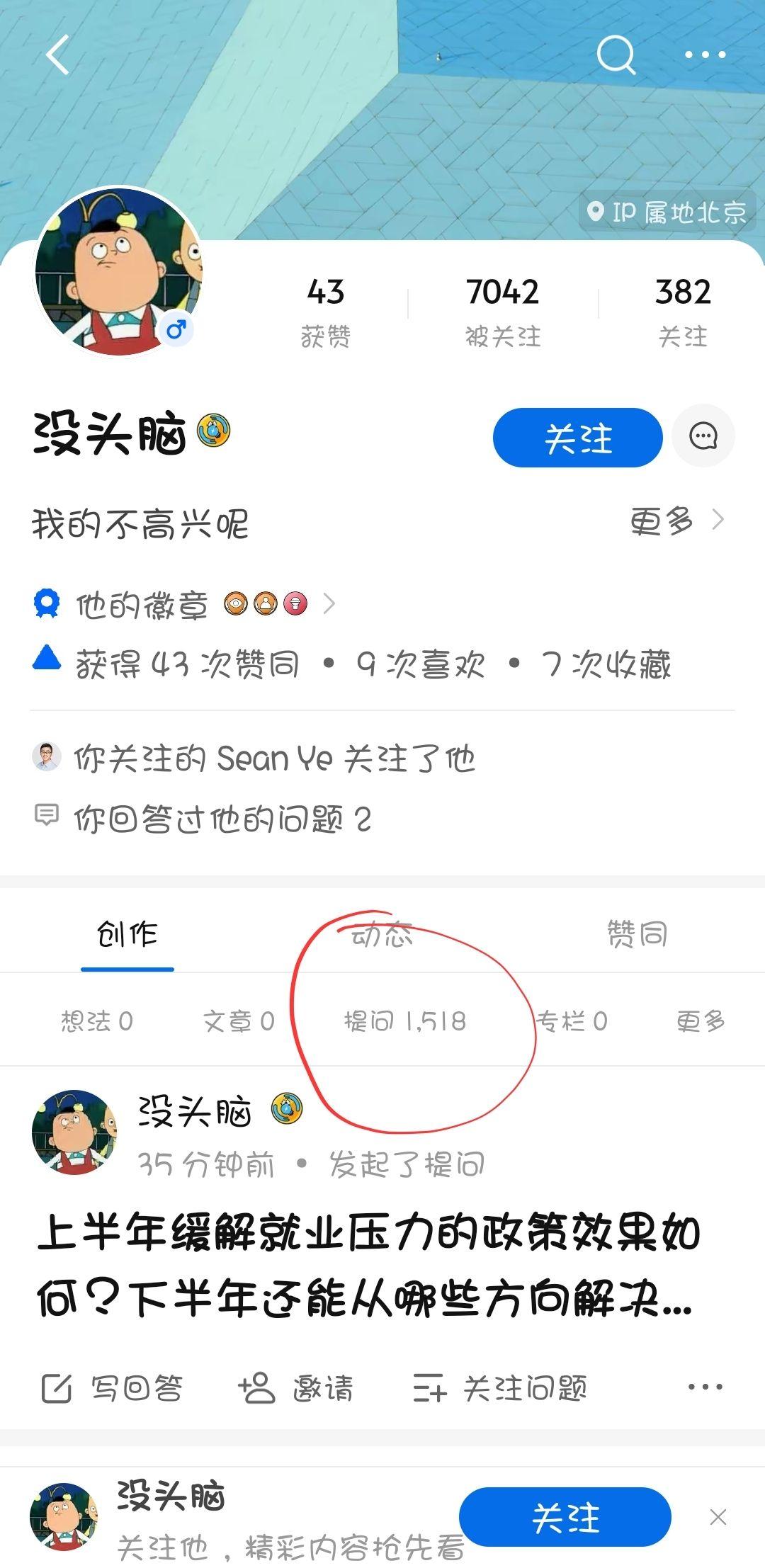Screen dimensions: 765x1568
Task: View the 382 关注 following list
Action: tap(682, 309)
